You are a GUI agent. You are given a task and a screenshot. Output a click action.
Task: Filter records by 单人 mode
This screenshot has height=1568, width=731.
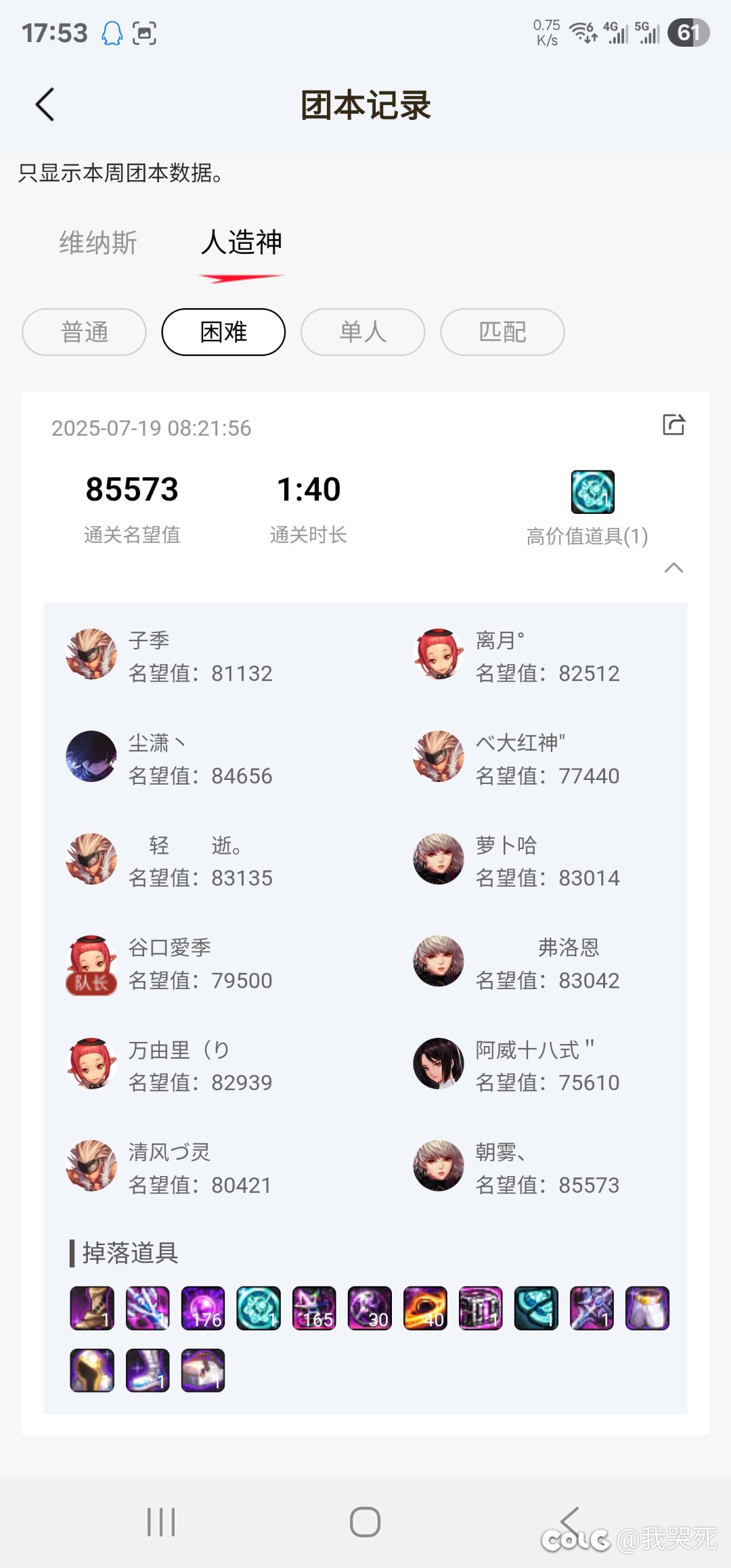[363, 332]
